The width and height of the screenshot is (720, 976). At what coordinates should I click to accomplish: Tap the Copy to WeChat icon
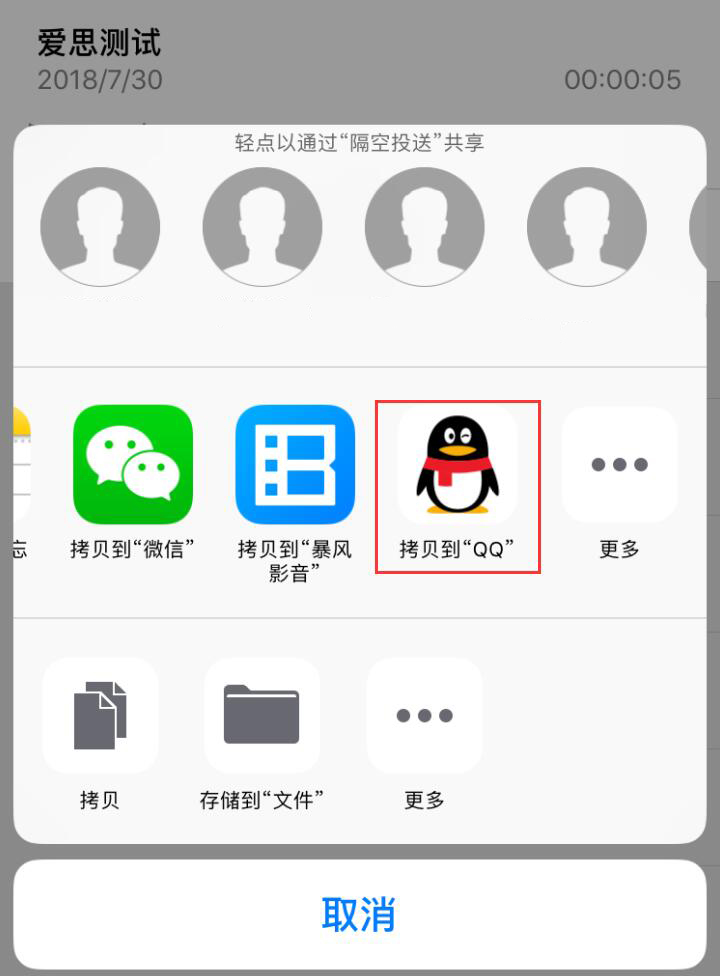point(134,463)
